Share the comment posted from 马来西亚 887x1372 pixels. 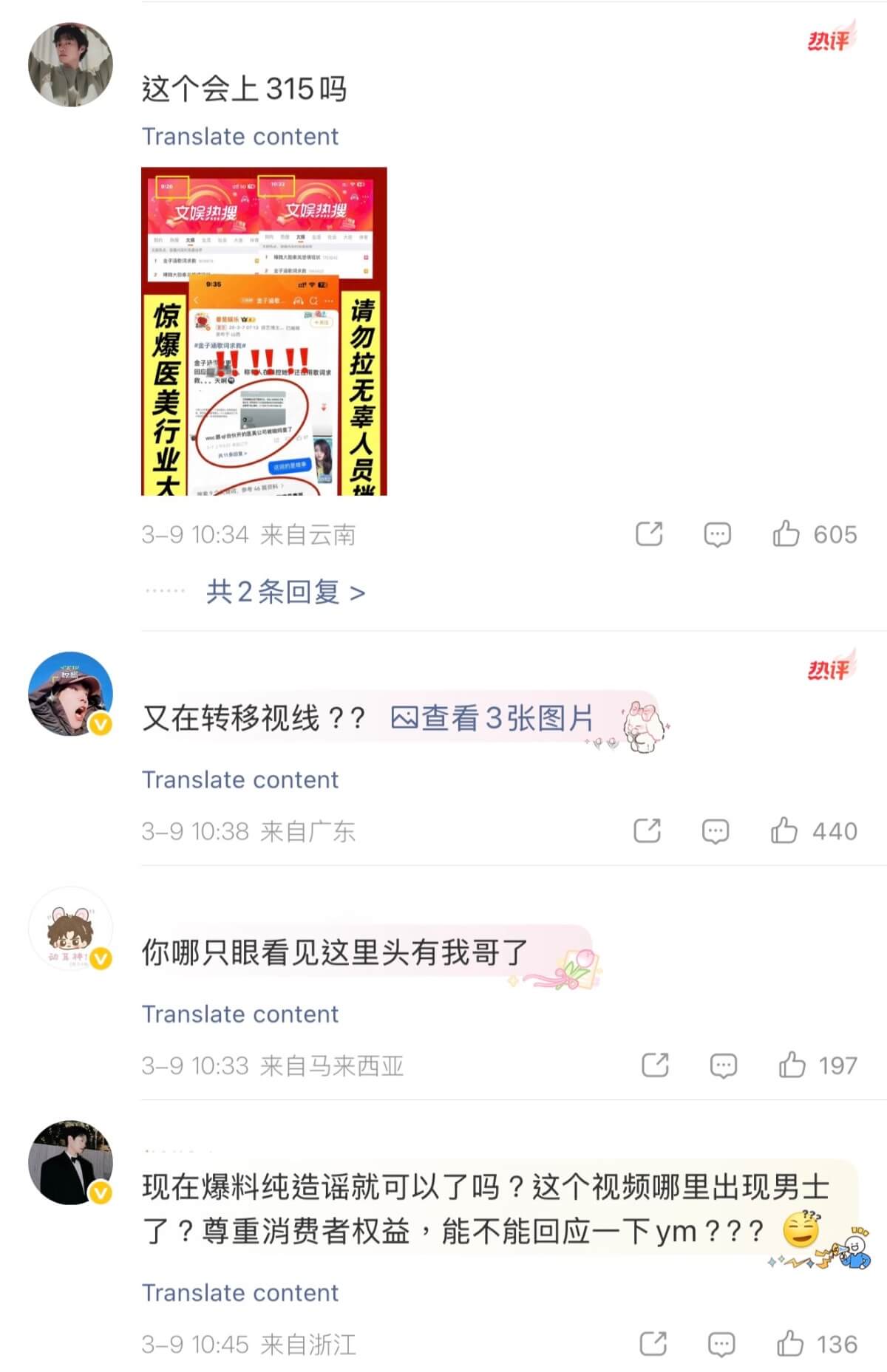[655, 1065]
